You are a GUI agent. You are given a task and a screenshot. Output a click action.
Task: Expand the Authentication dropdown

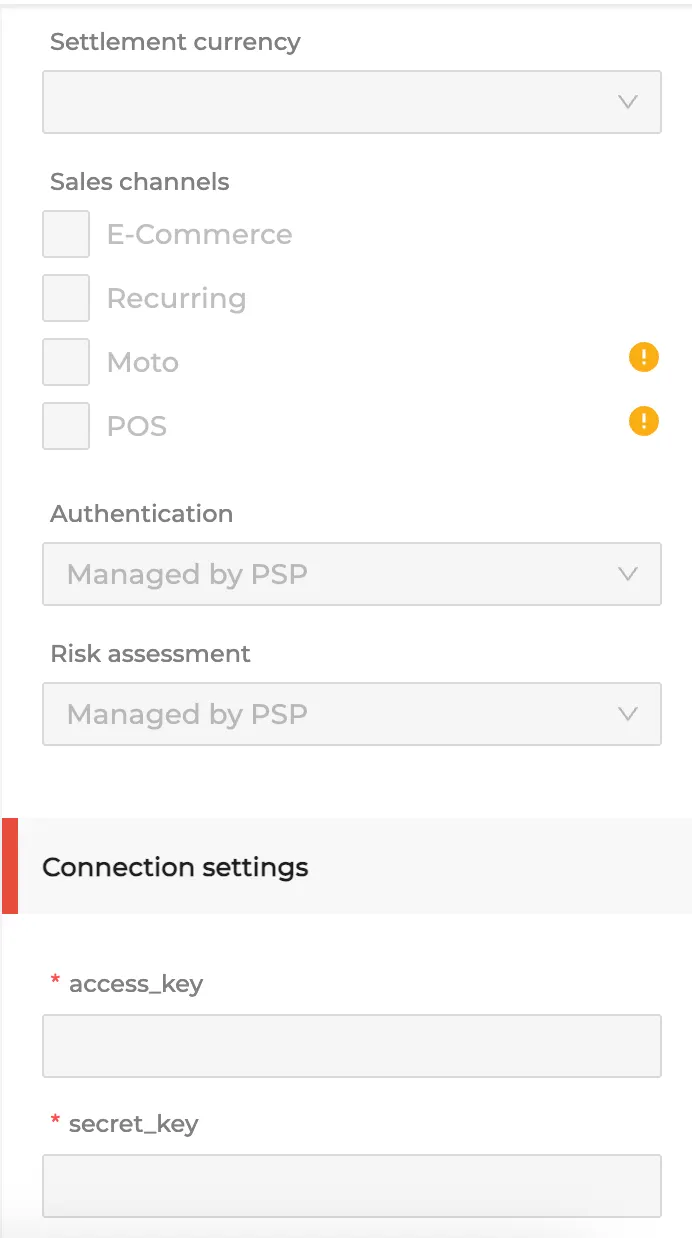(x=351, y=574)
